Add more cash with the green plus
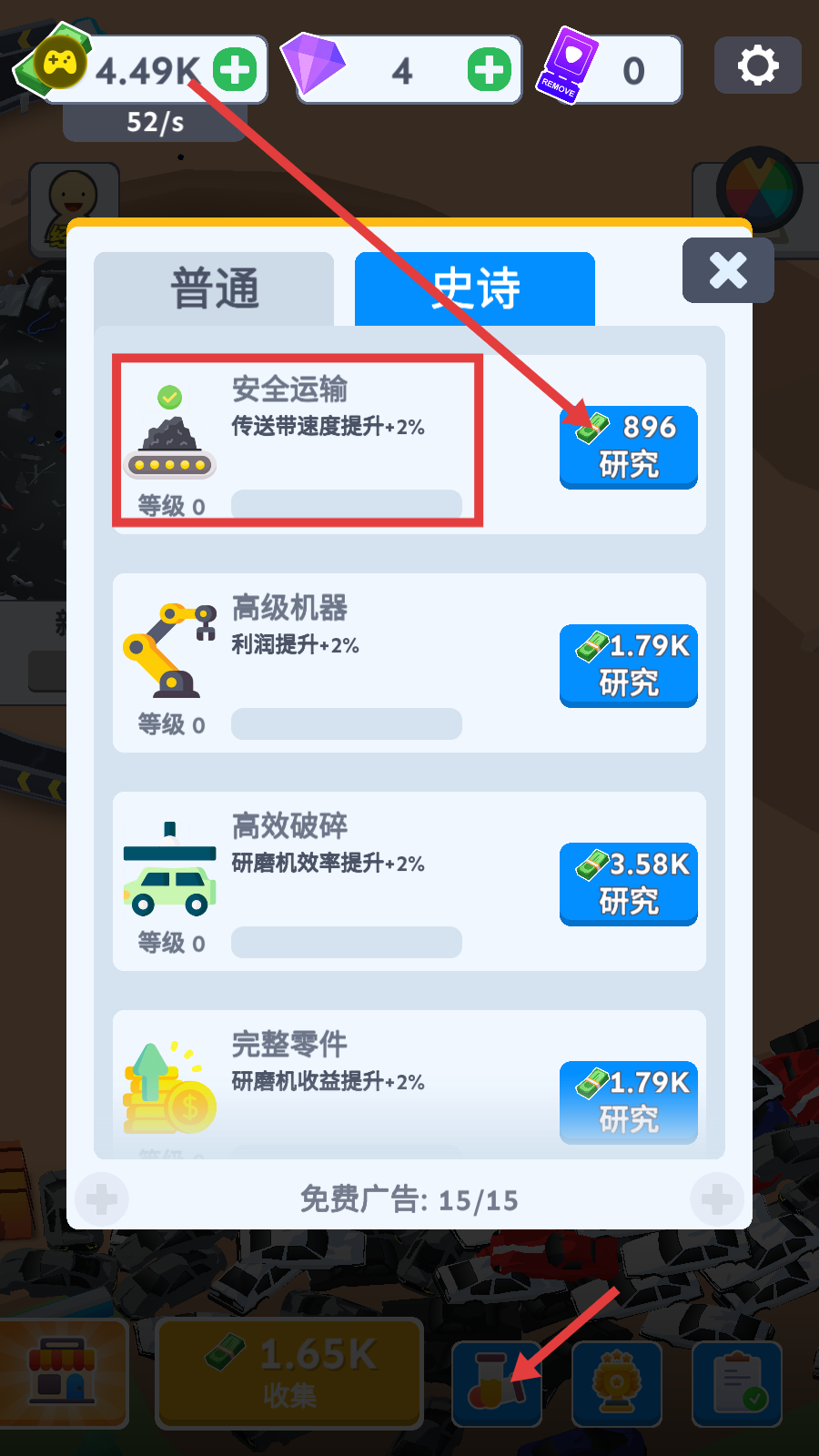This screenshot has height=1456, width=819. coord(235,70)
